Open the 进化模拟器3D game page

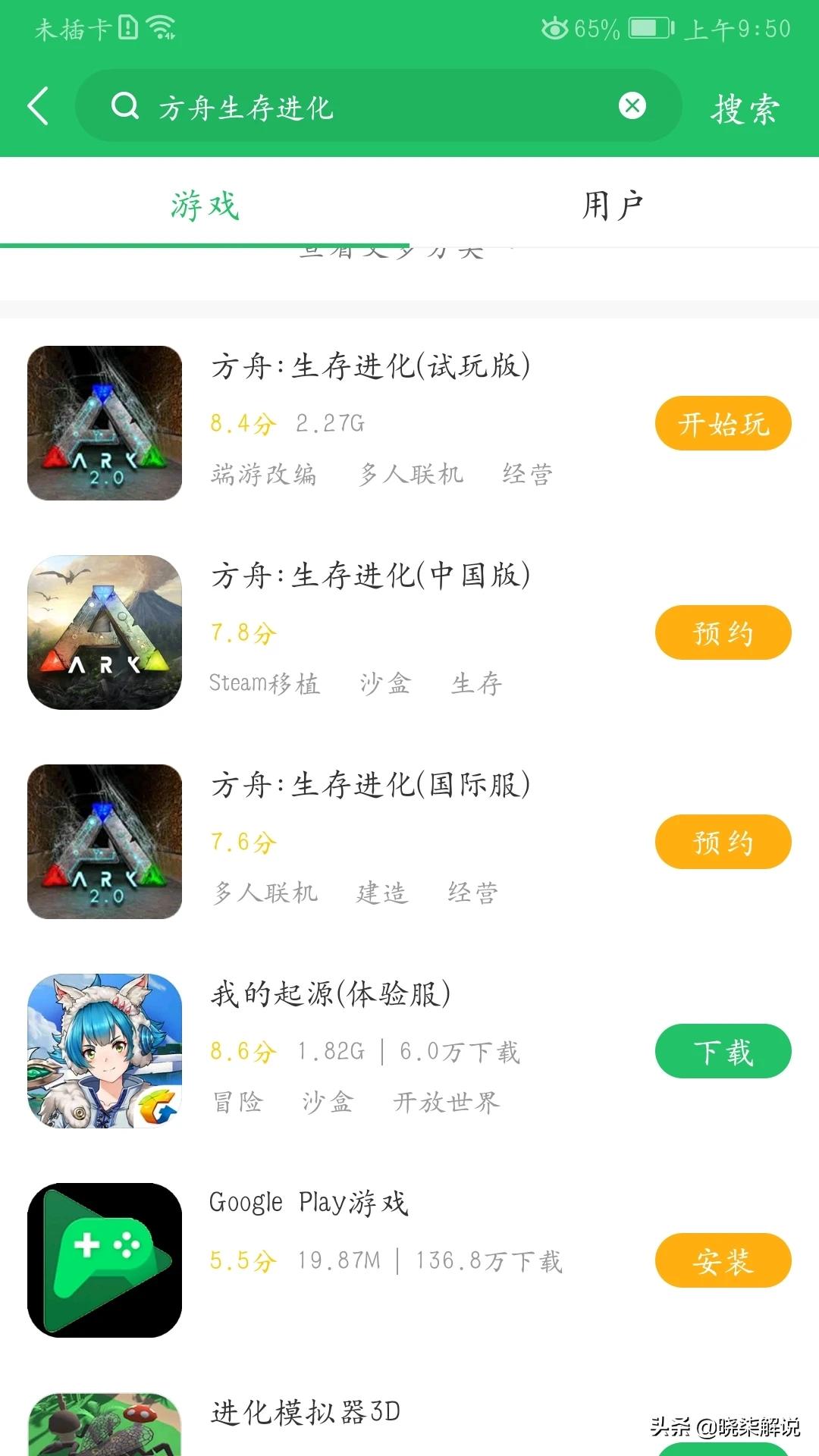pos(305,1413)
